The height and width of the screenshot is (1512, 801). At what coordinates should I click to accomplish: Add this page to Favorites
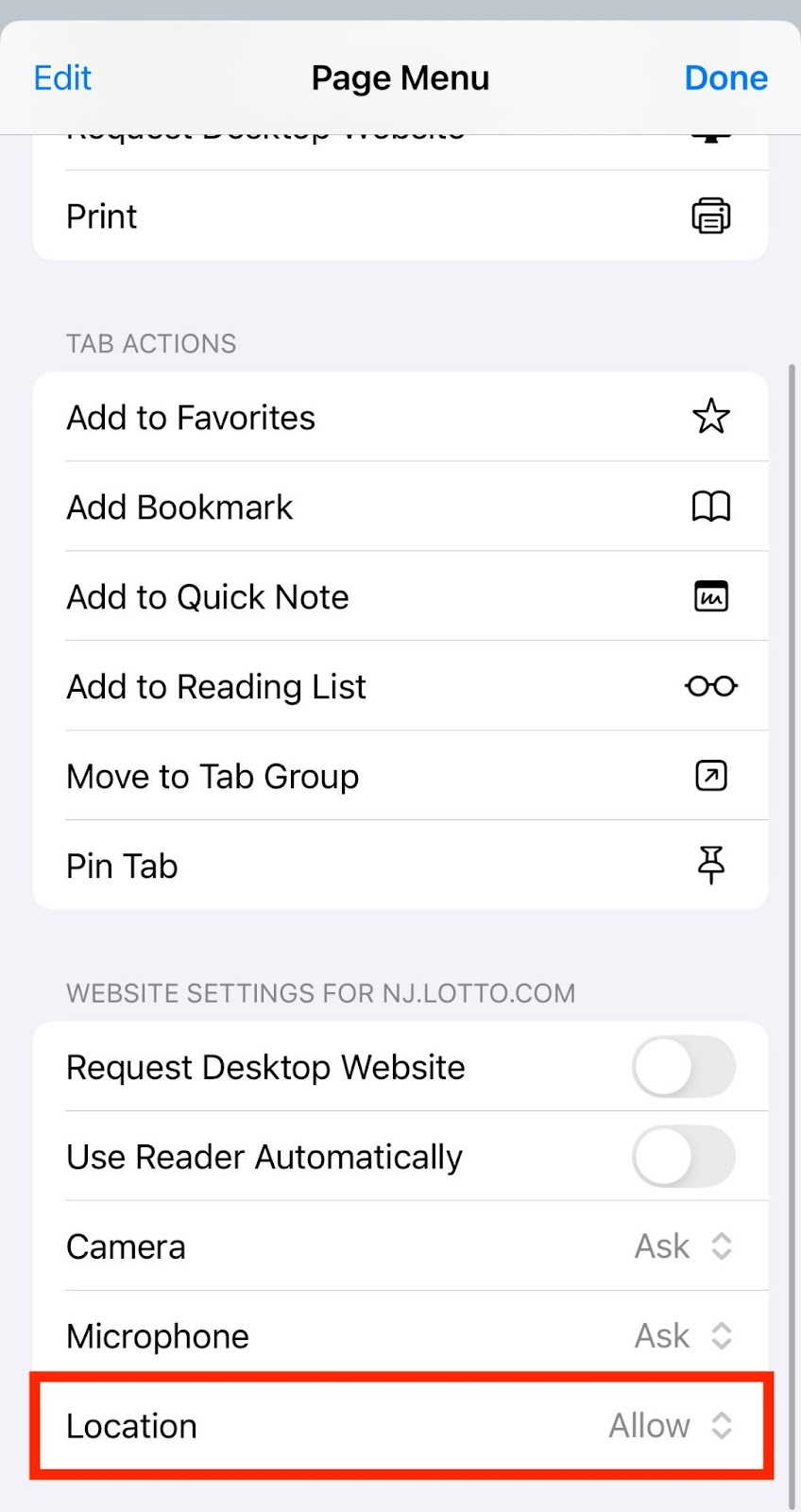click(x=400, y=417)
